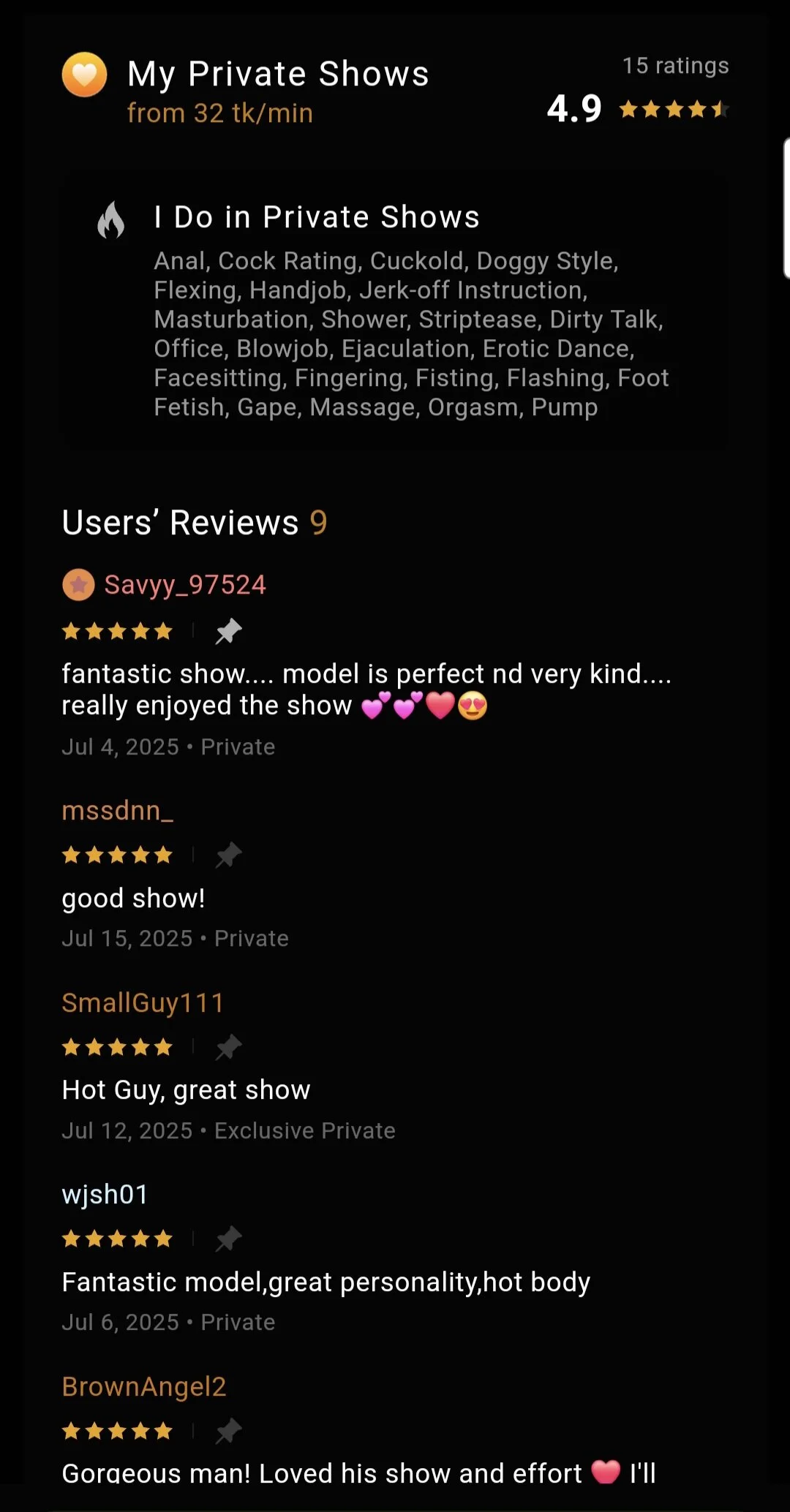
Task: Open Savyy_97524's user profile
Action: [x=184, y=585]
